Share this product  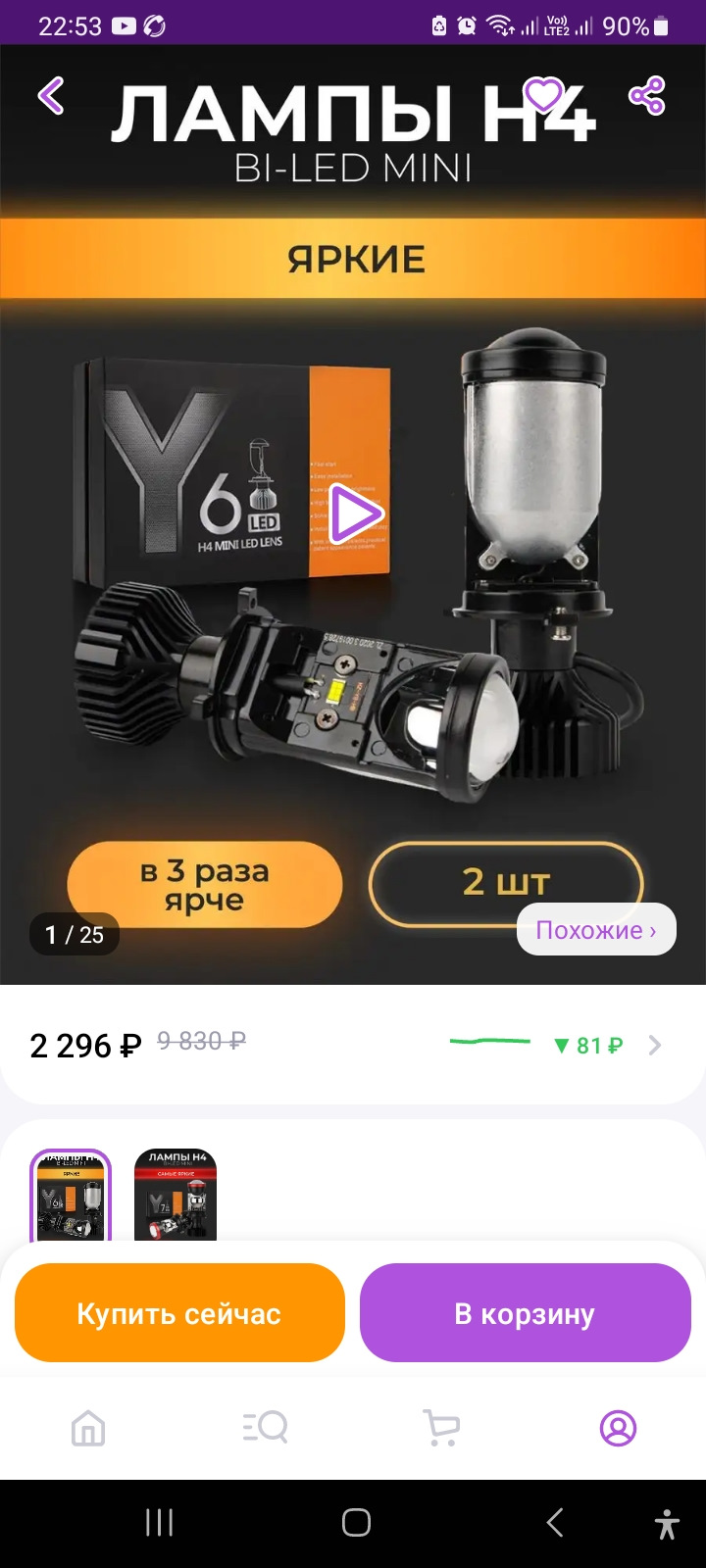tap(647, 96)
